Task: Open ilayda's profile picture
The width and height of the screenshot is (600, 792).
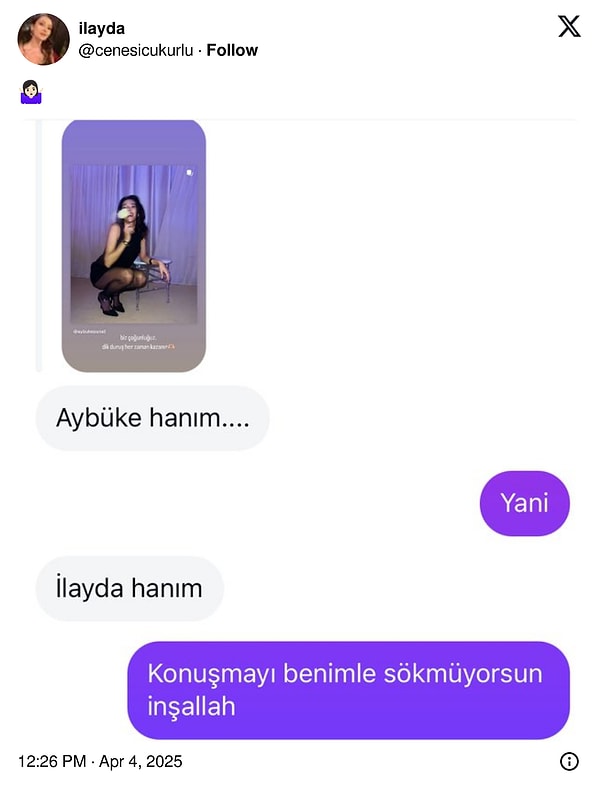Action: point(44,39)
